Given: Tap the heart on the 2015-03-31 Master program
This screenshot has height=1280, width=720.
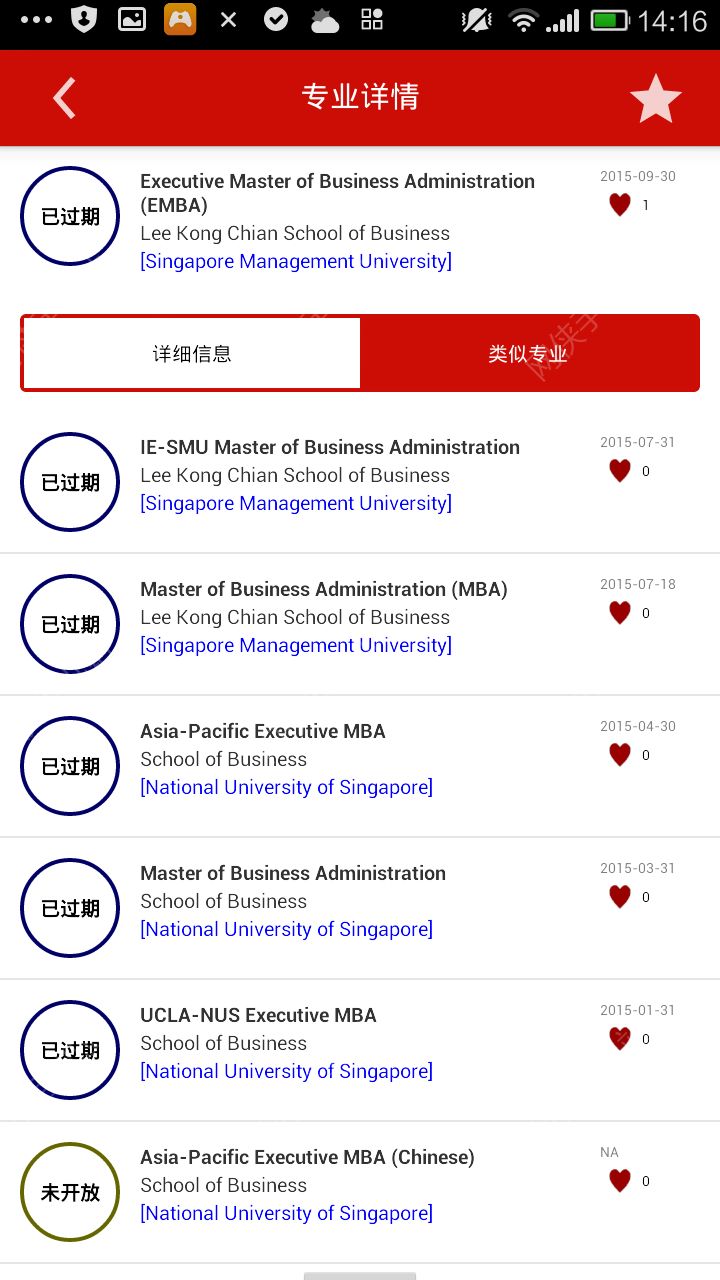Looking at the screenshot, I should coord(620,897).
